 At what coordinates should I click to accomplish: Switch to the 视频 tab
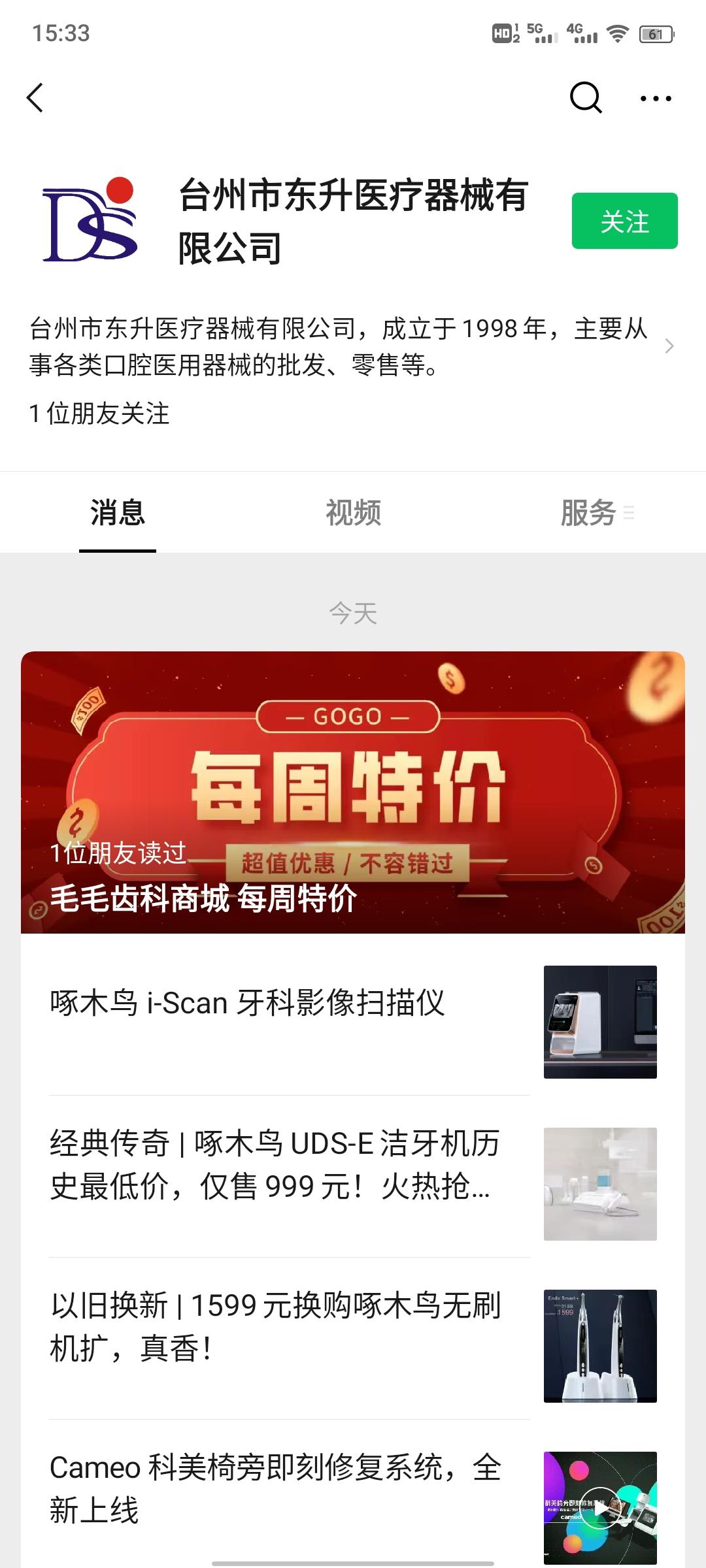(353, 513)
